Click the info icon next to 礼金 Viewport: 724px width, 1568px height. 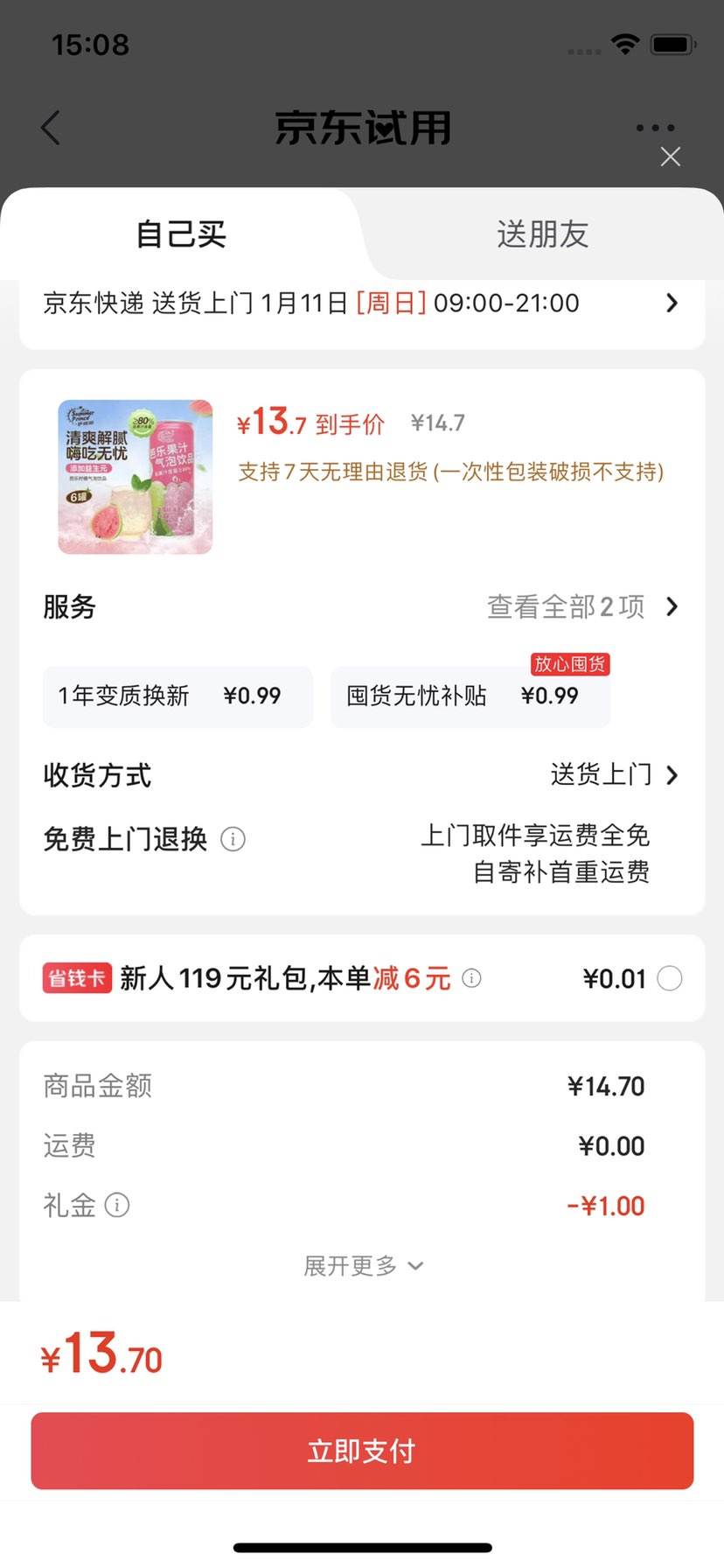click(x=118, y=1205)
